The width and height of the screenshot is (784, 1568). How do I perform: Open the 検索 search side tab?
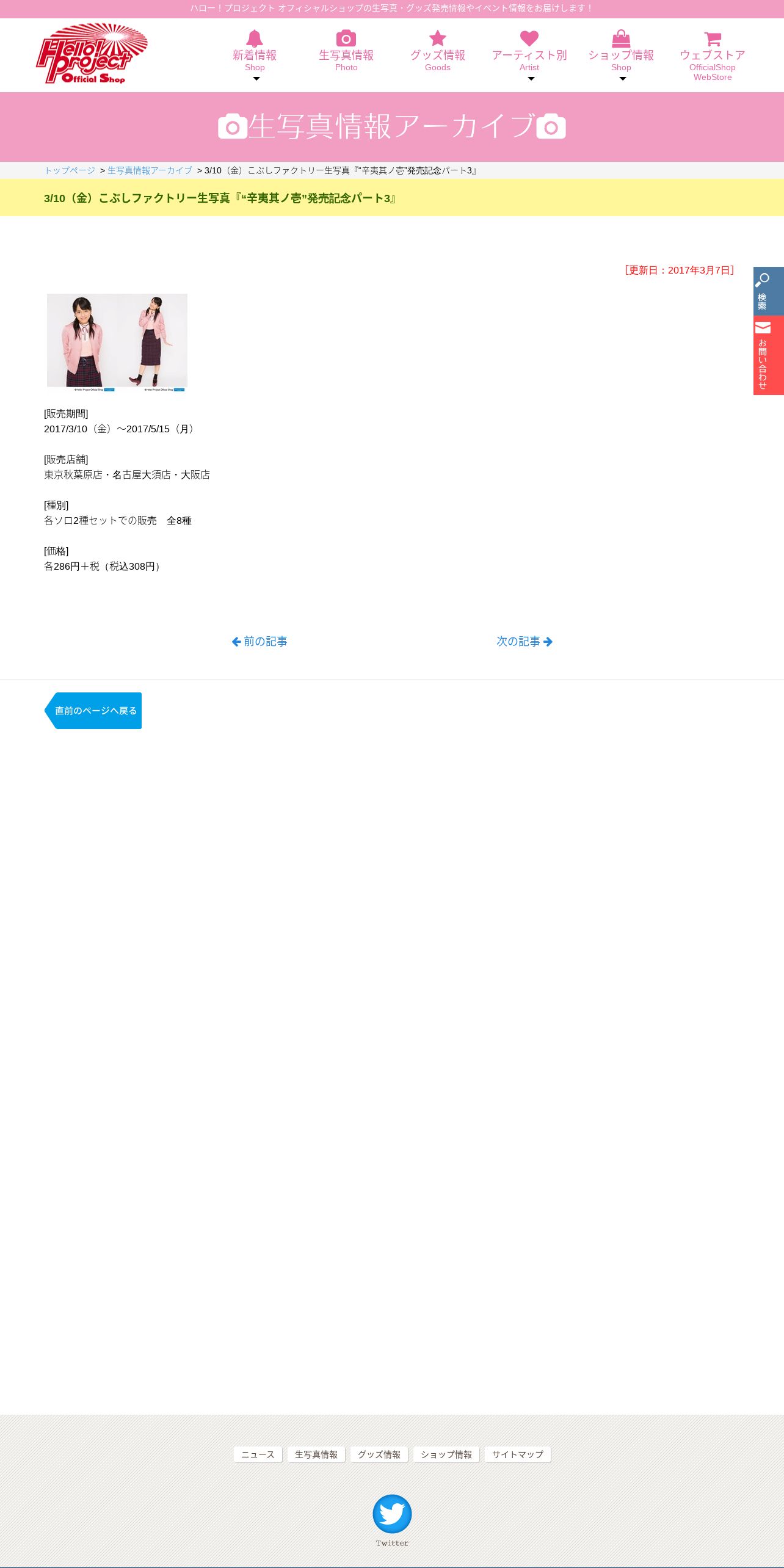point(769,291)
